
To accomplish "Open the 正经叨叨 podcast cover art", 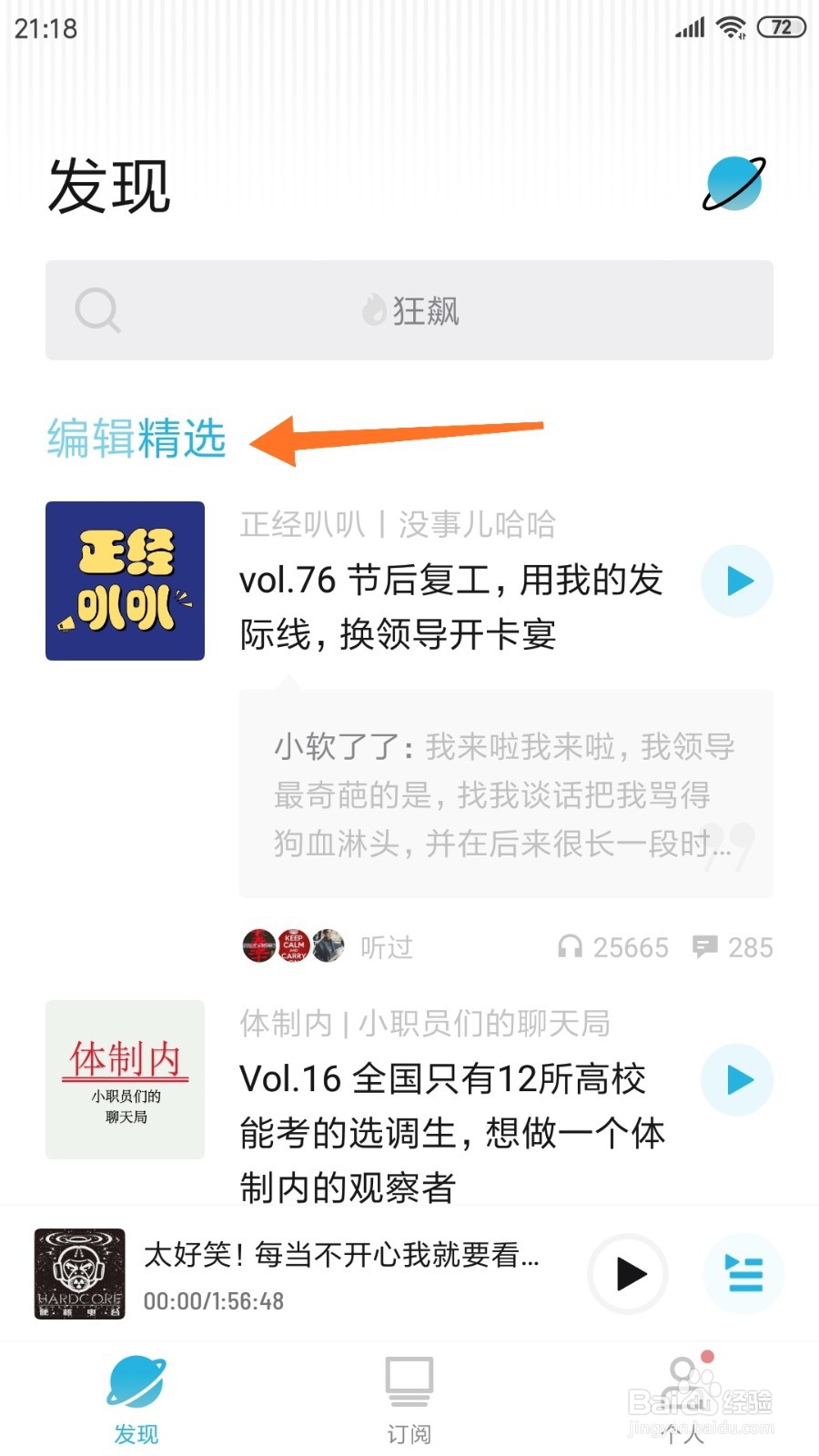I will [124, 581].
